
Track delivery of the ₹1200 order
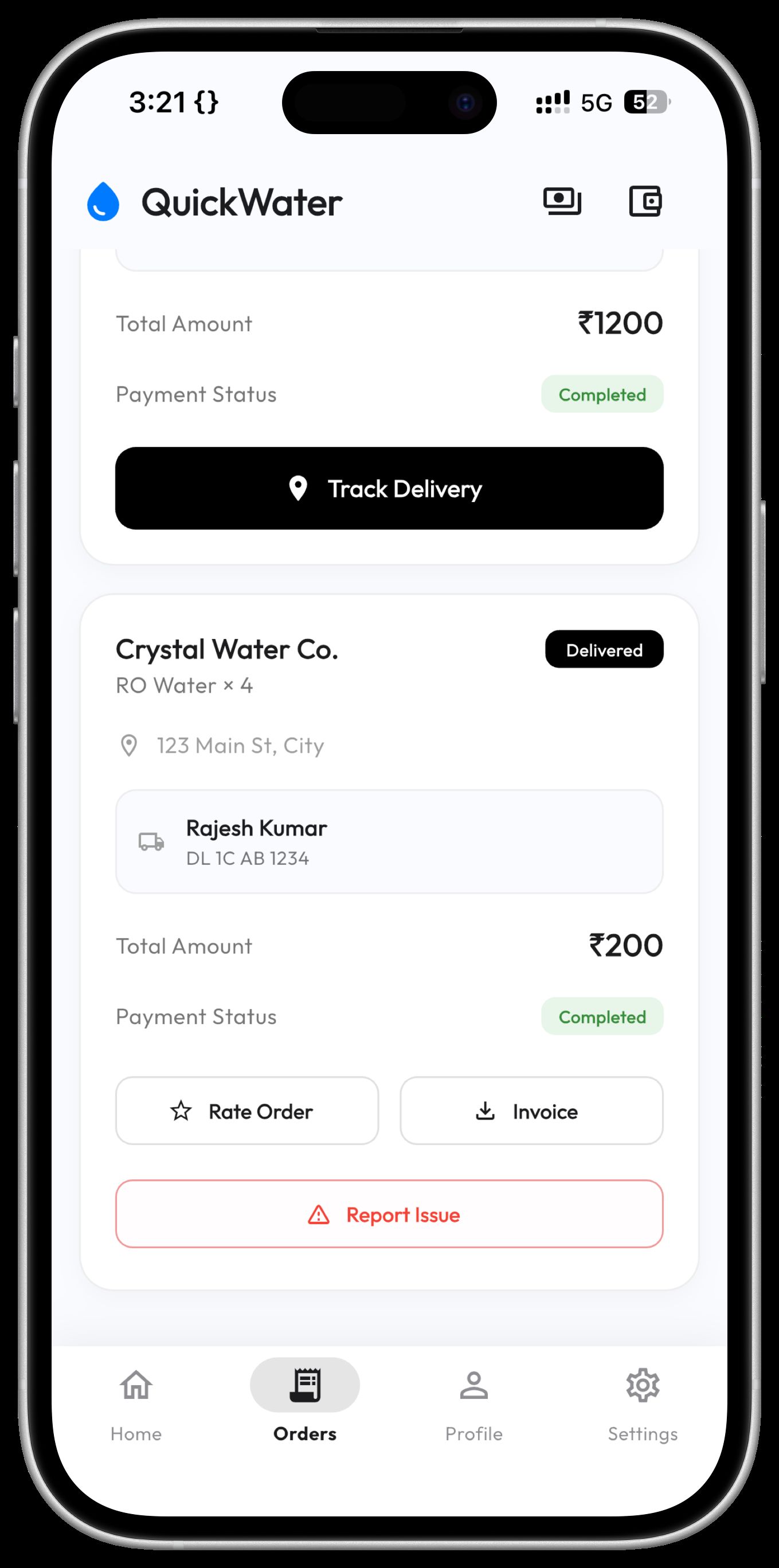[x=390, y=488]
